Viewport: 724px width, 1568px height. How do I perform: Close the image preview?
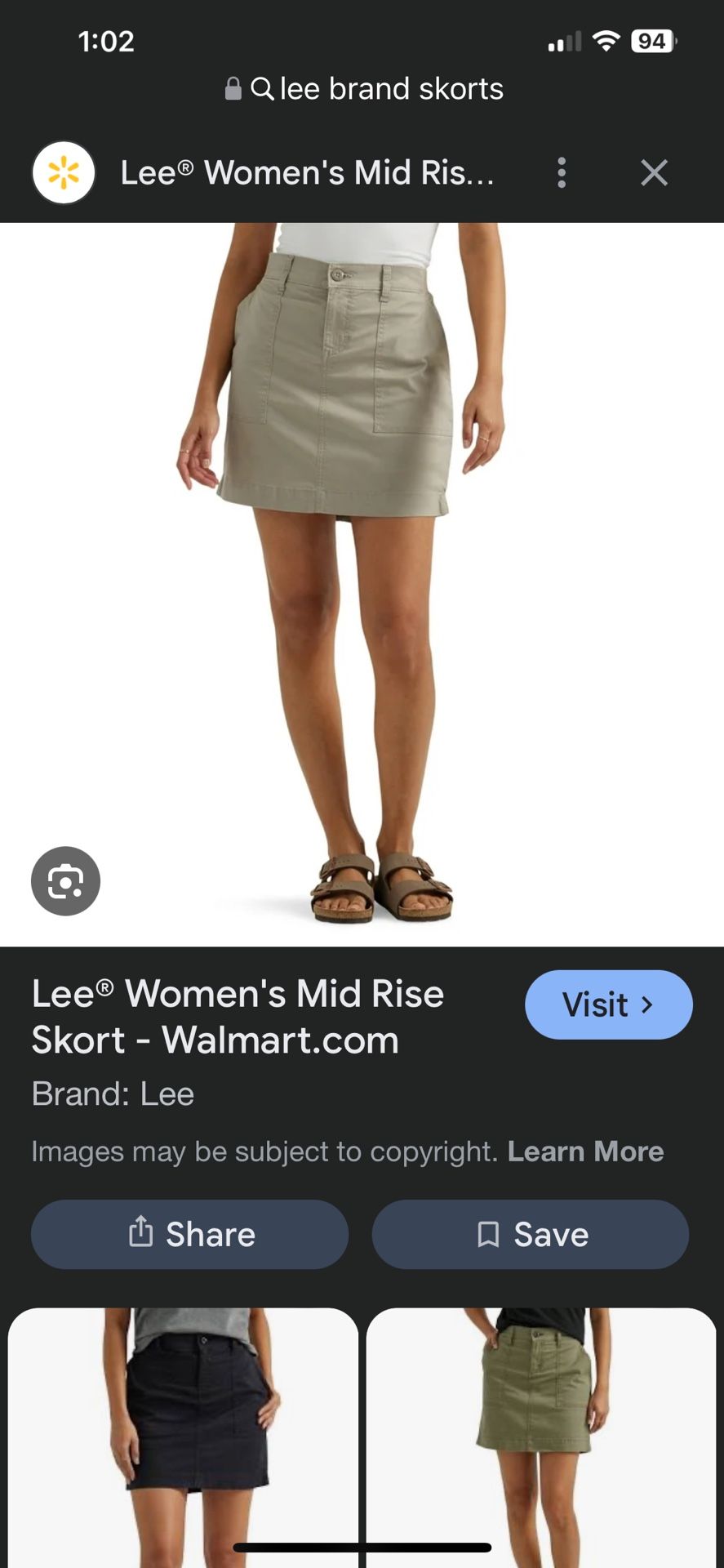(654, 173)
